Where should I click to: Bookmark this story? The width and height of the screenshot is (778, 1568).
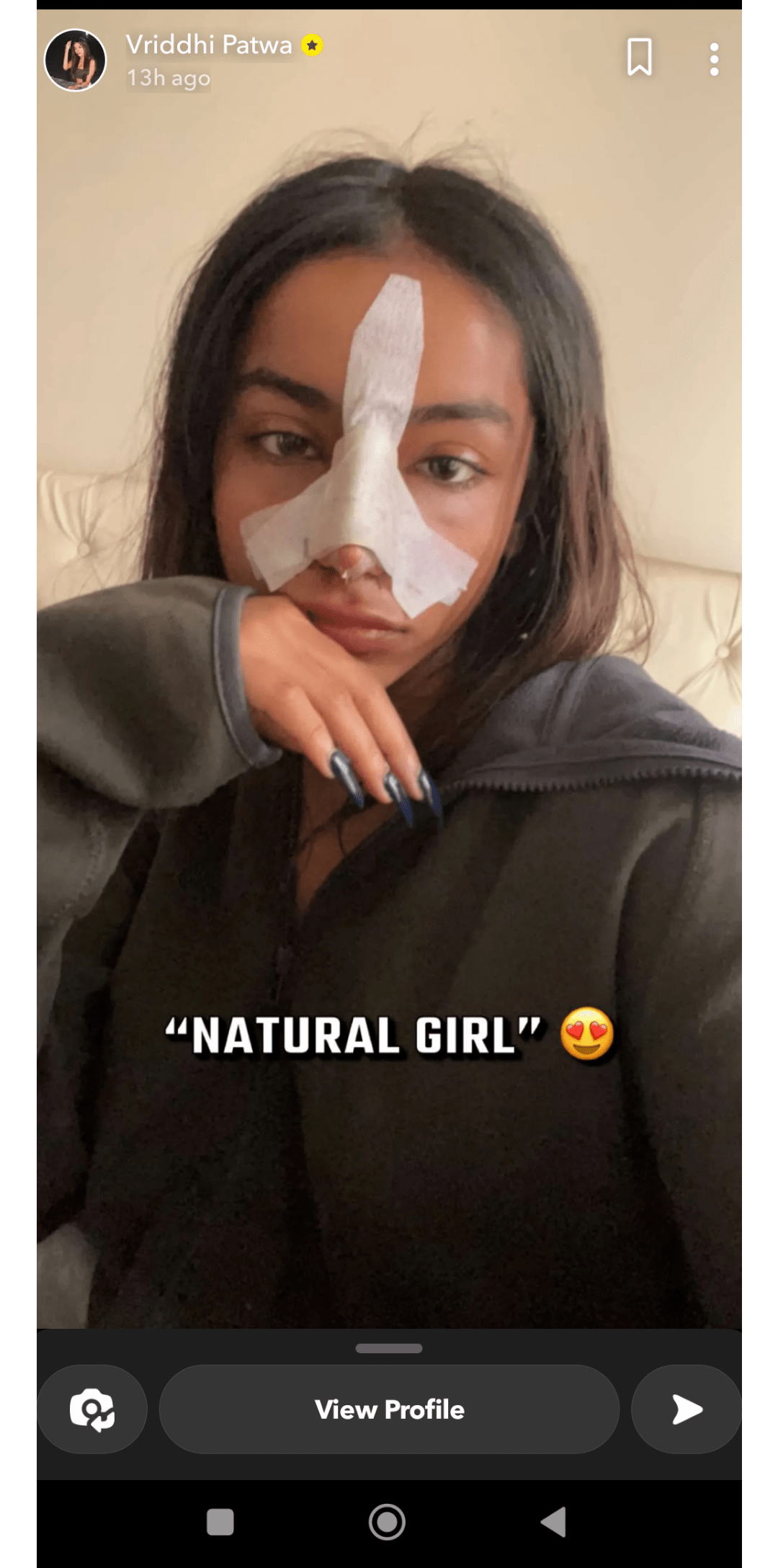pos(639,58)
